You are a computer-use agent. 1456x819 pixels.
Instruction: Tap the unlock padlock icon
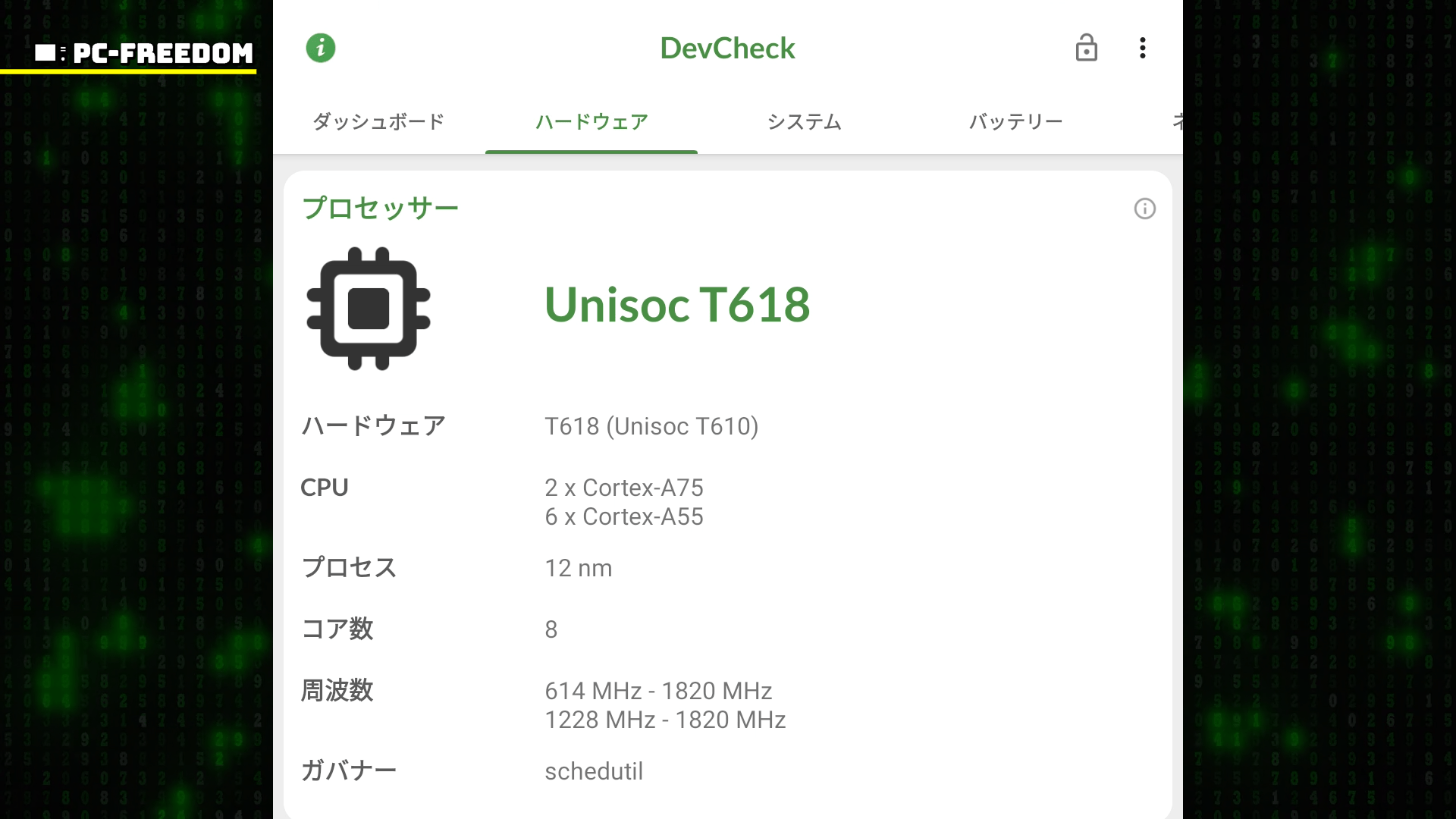point(1086,48)
